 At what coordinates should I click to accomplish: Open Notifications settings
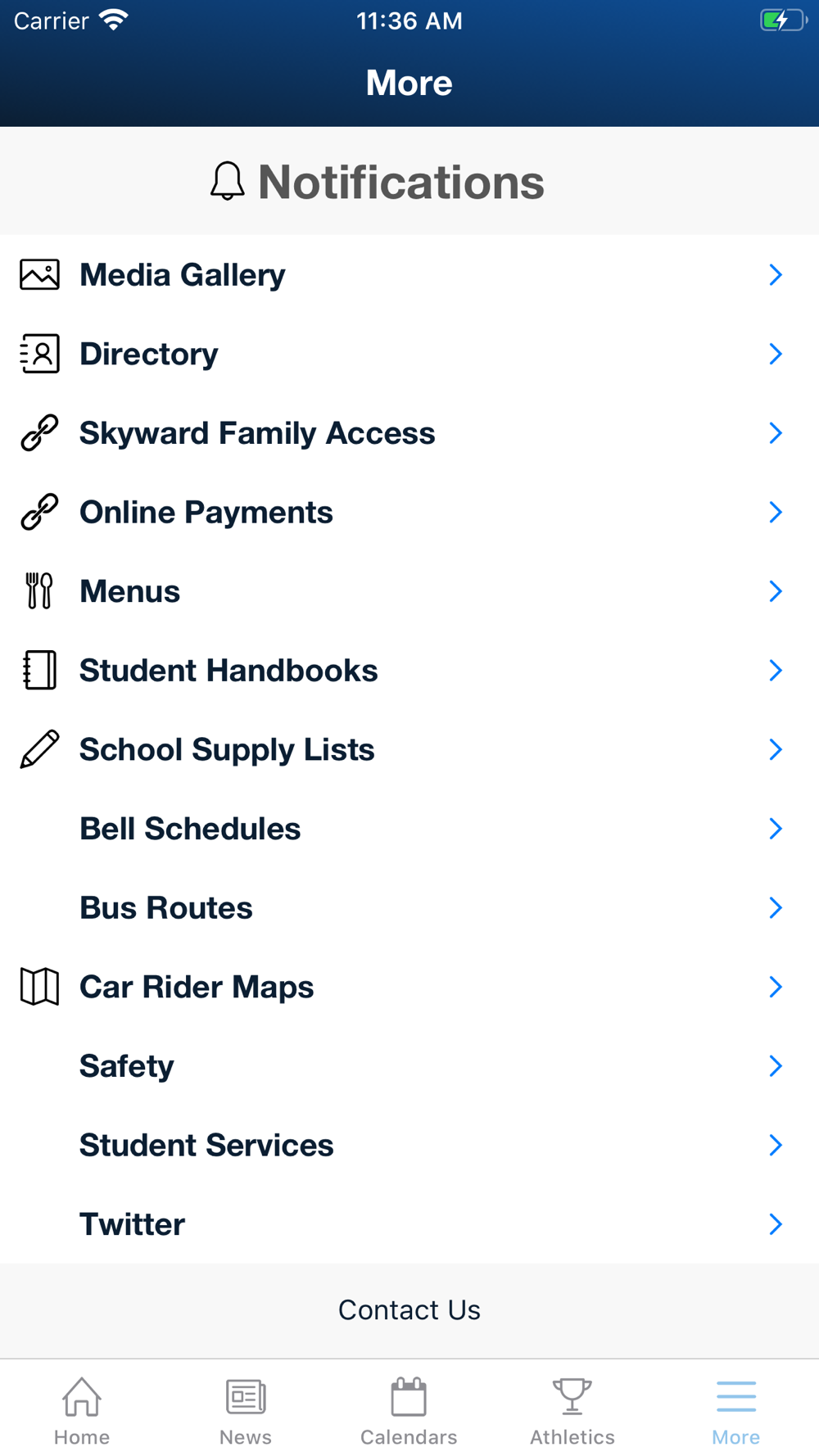click(377, 181)
